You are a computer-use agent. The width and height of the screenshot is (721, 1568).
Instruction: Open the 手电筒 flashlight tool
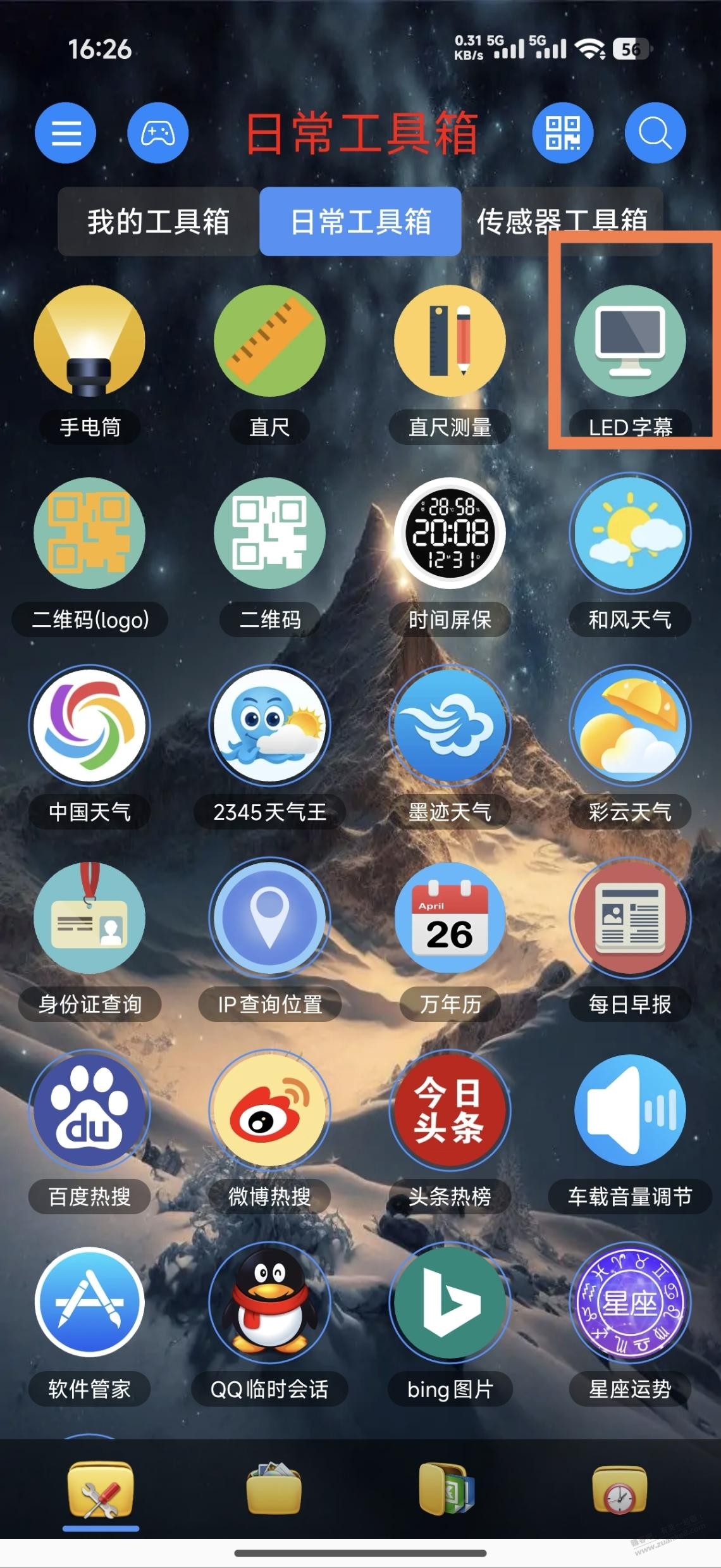point(89,340)
